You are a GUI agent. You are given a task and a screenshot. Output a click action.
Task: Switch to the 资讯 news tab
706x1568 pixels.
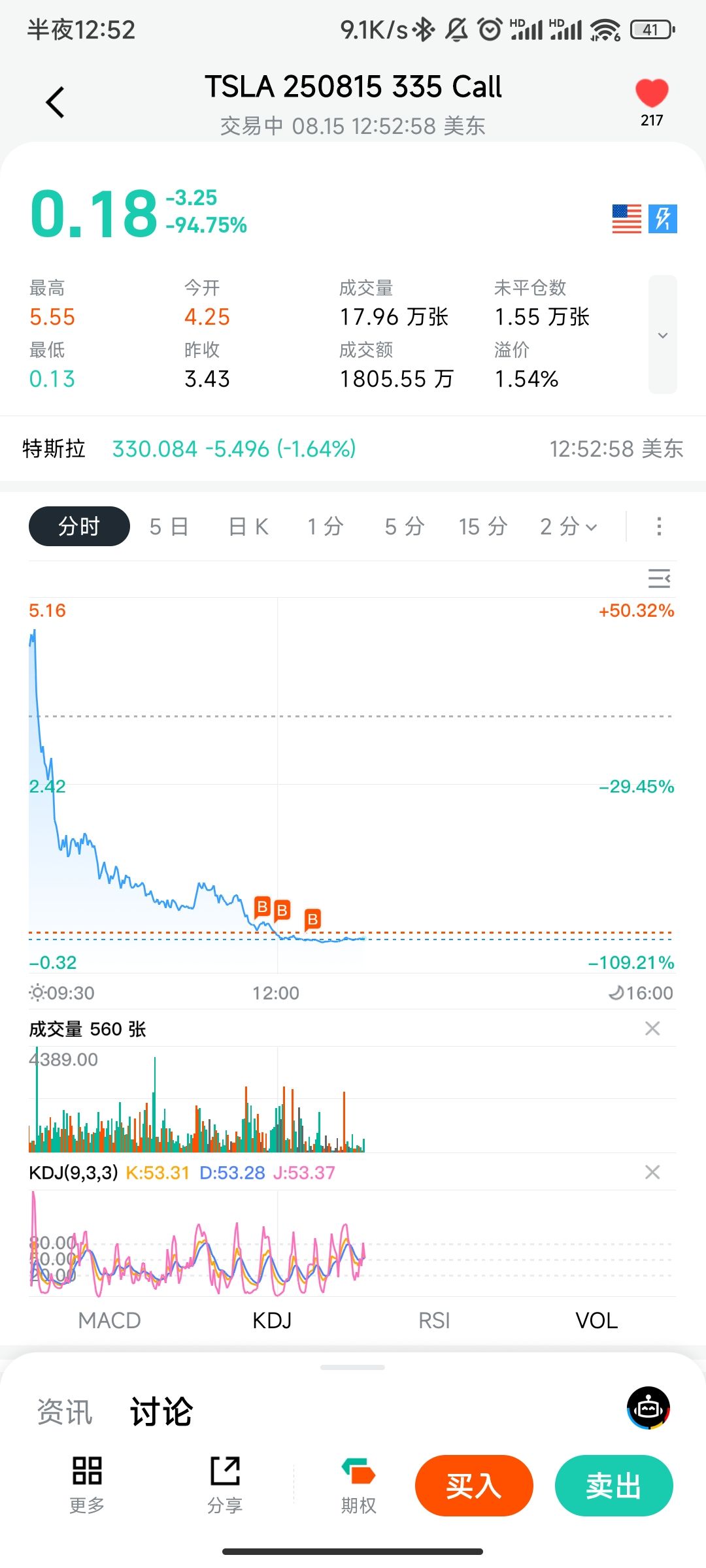[x=65, y=1412]
